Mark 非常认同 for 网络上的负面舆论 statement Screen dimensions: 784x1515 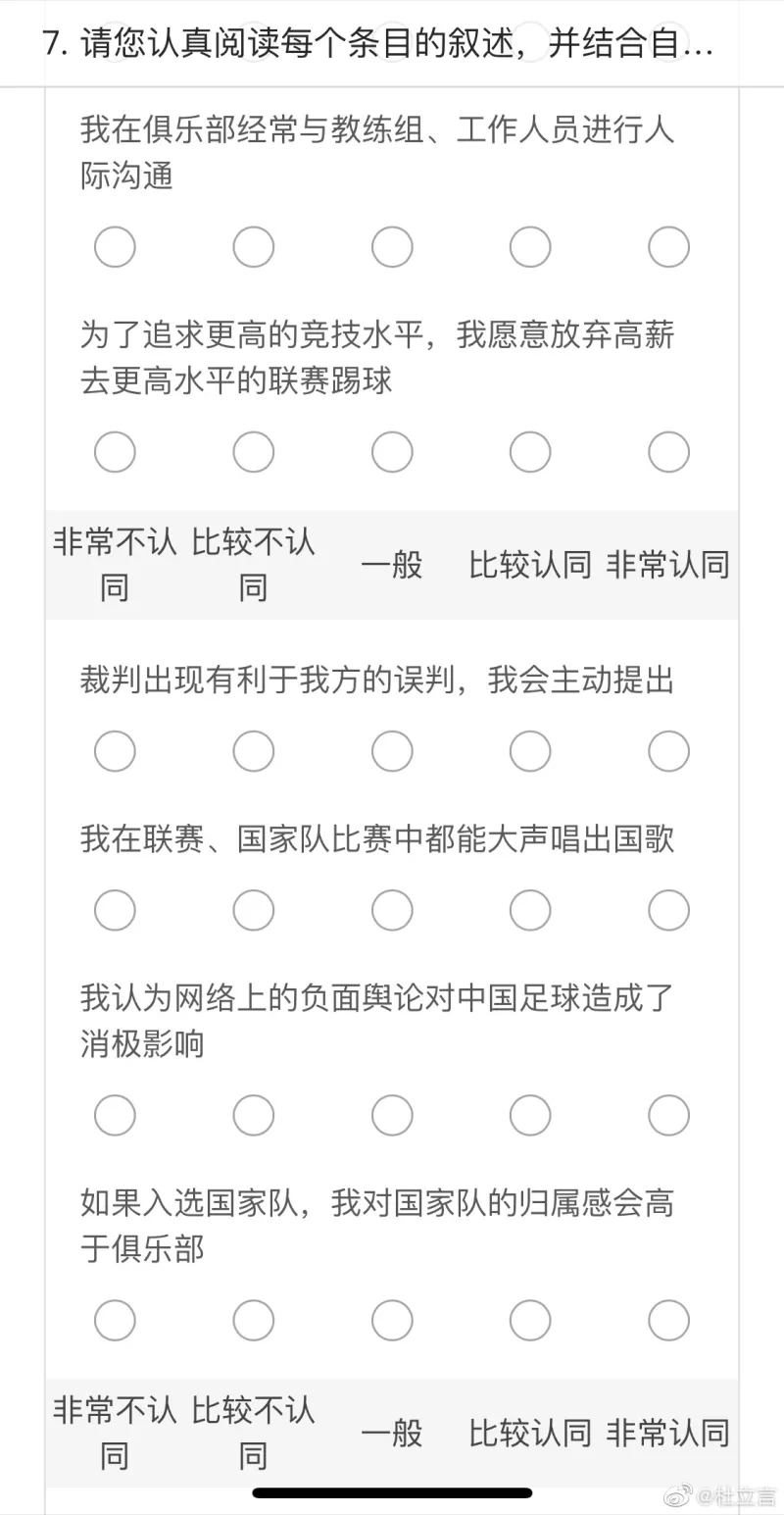[x=668, y=1115]
